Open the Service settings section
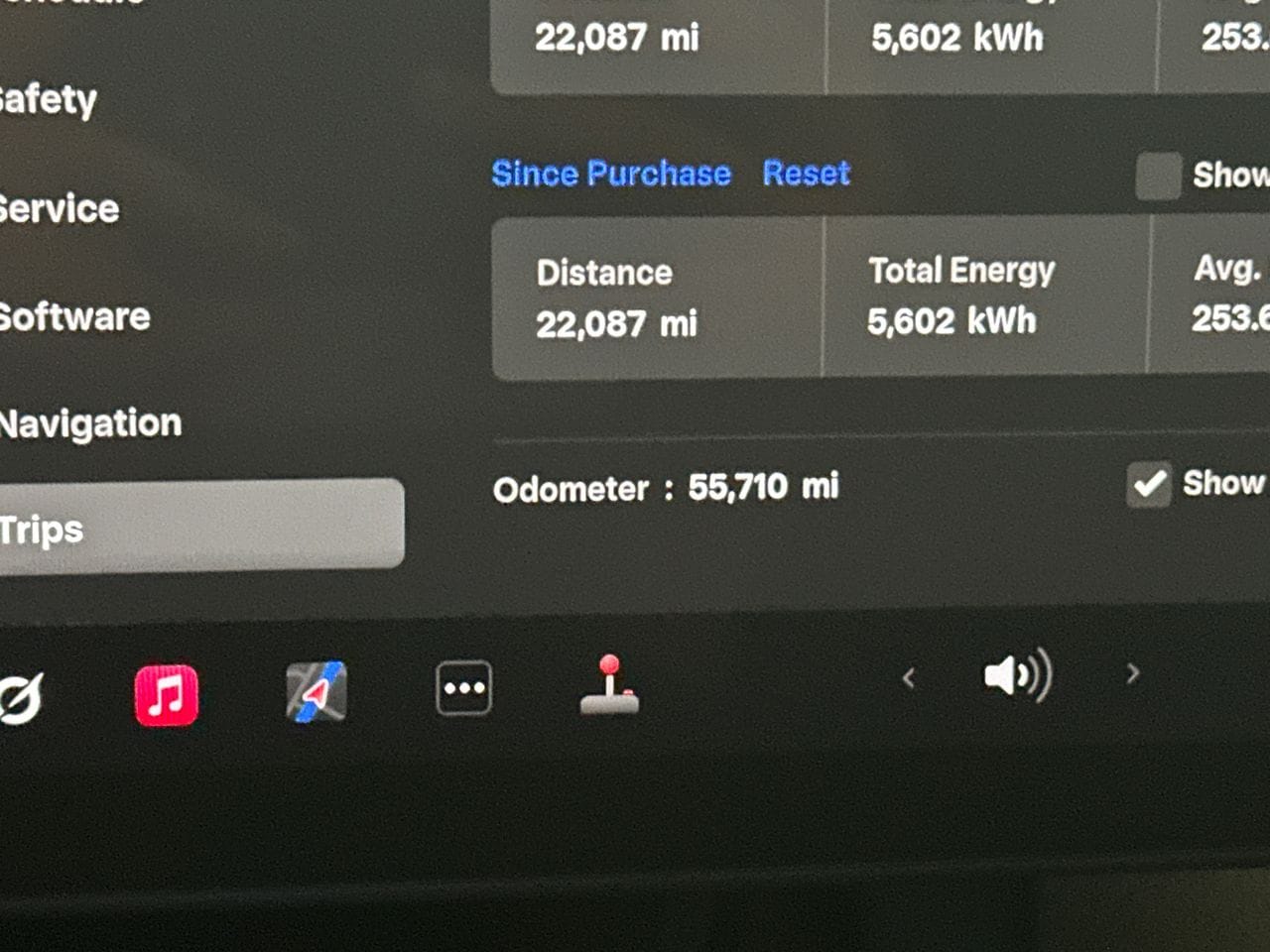The height and width of the screenshot is (952, 1270). click(x=60, y=209)
